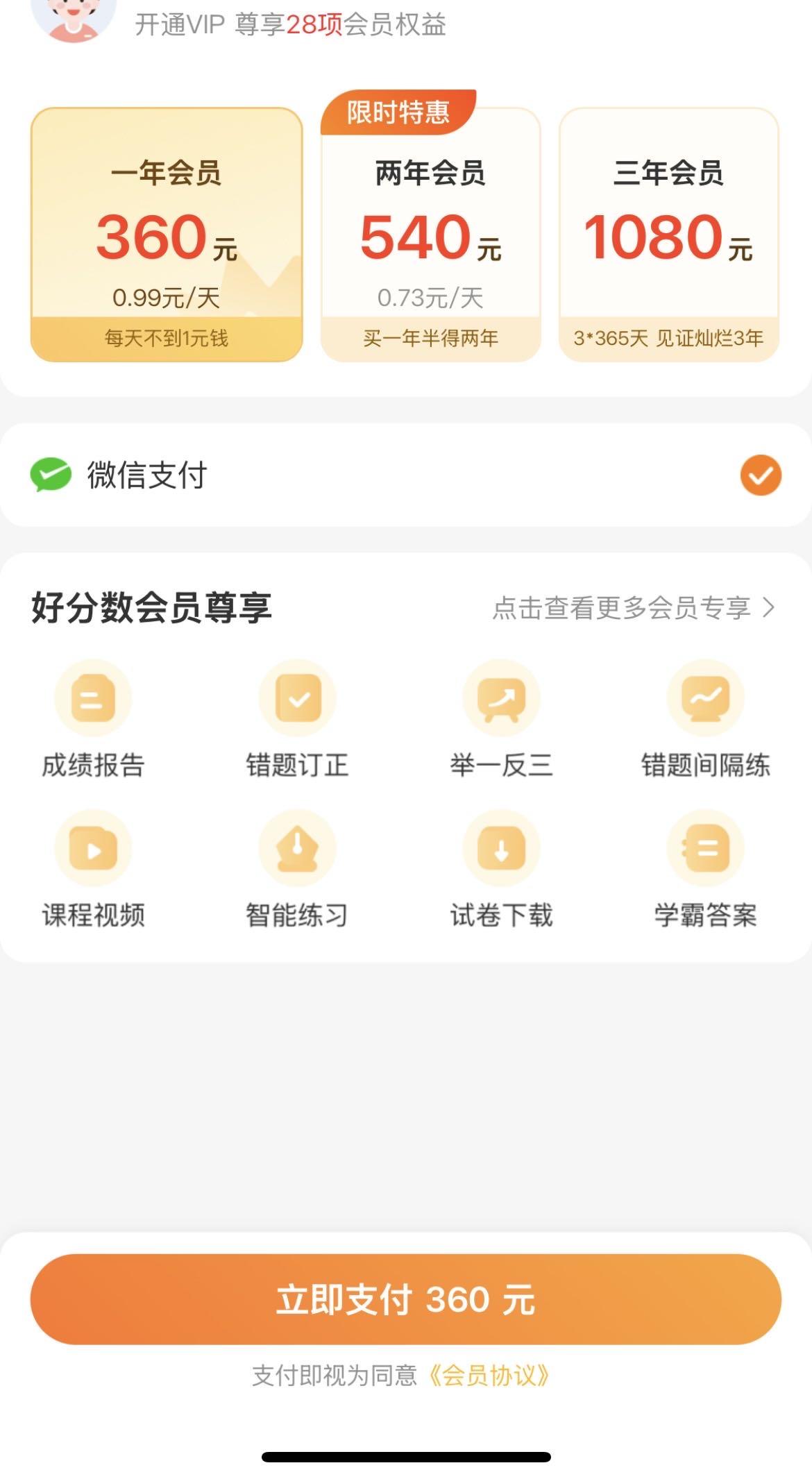Open 点击查看更多会员专享 link
812x1479 pixels.
point(633,608)
